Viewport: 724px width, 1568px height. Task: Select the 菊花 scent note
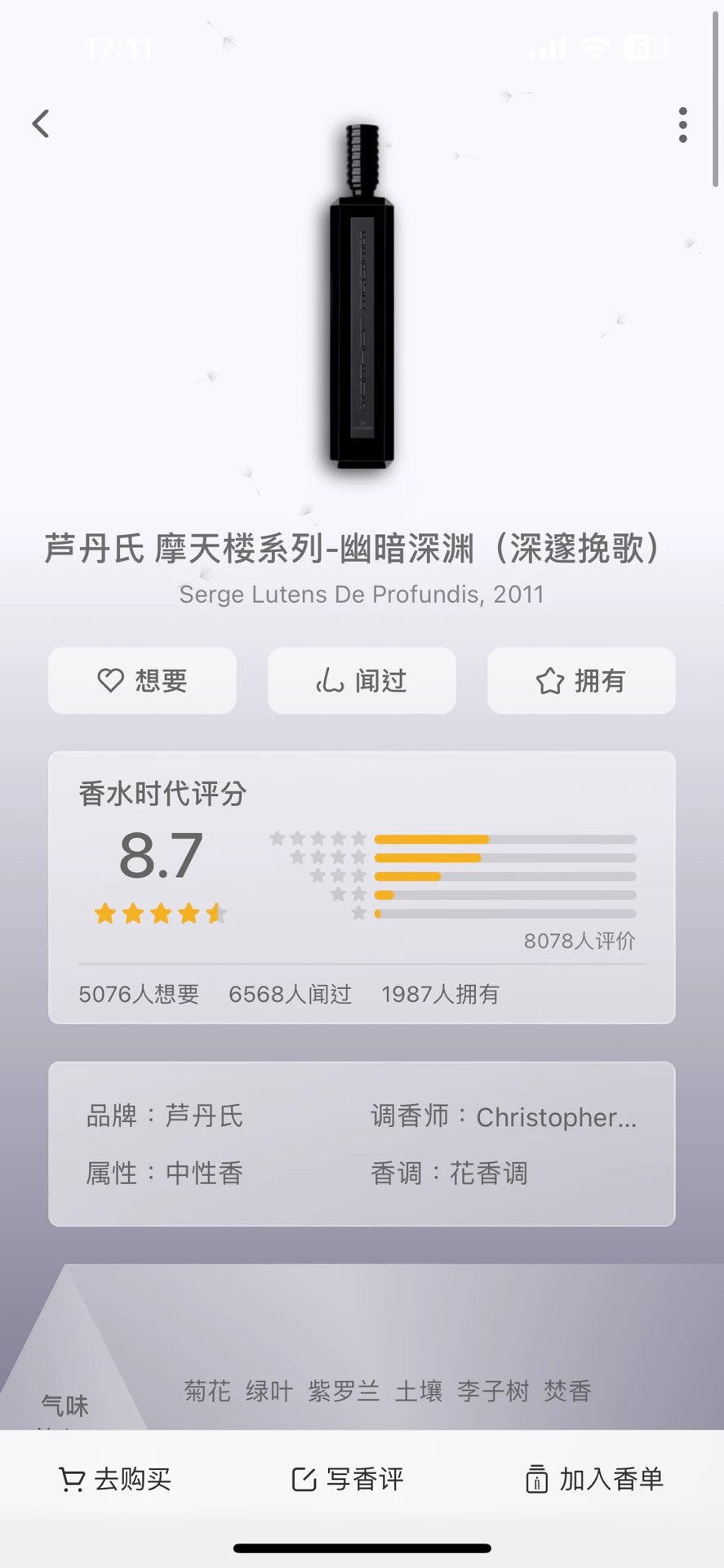pyautogui.click(x=207, y=1391)
